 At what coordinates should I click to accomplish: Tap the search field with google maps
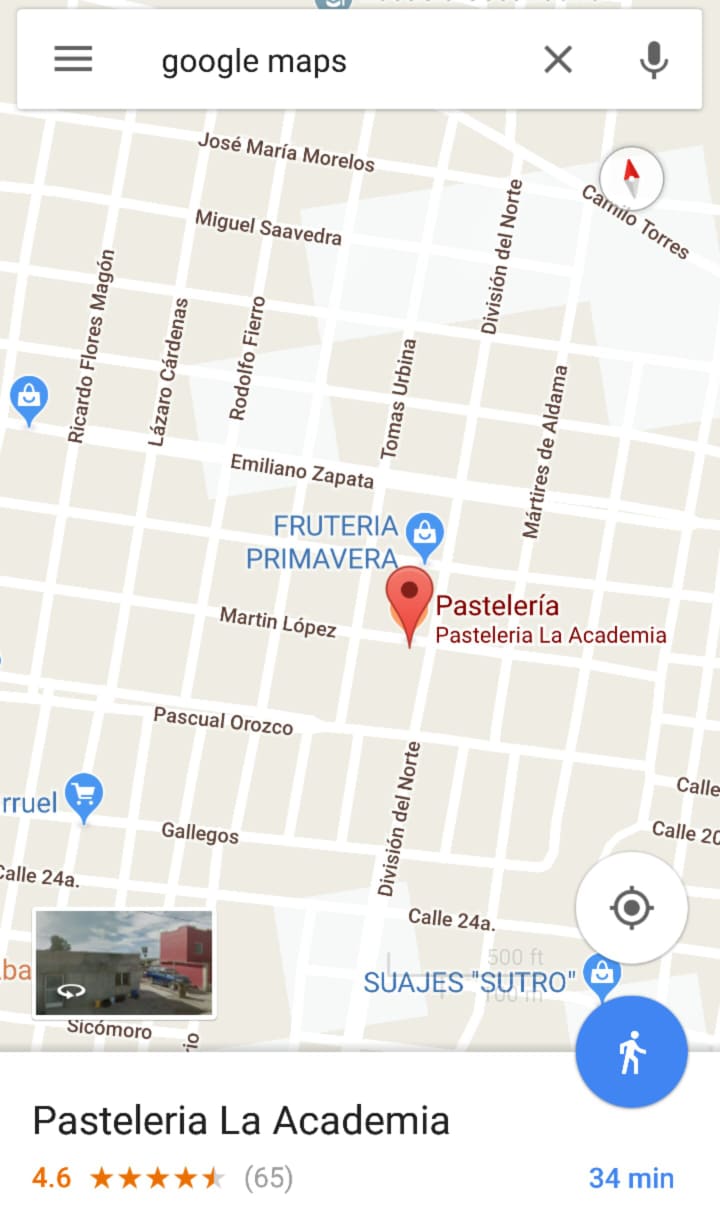tap(330, 61)
